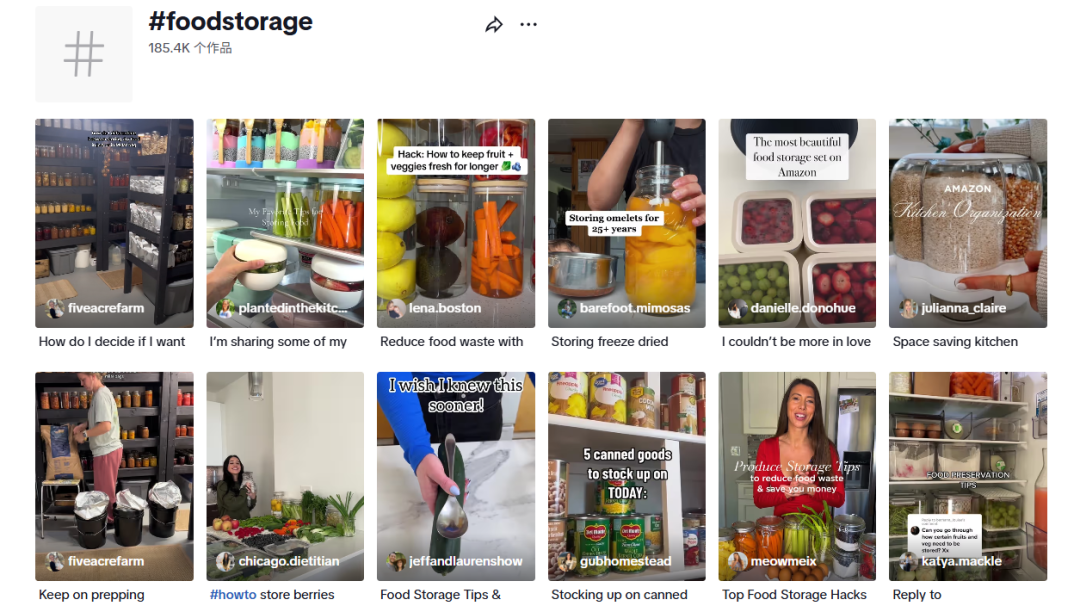Viewport: 1080px width, 612px height.
Task: Play plantedinthekitchen's "I'm sharing some of my" video
Action: [x=285, y=223]
